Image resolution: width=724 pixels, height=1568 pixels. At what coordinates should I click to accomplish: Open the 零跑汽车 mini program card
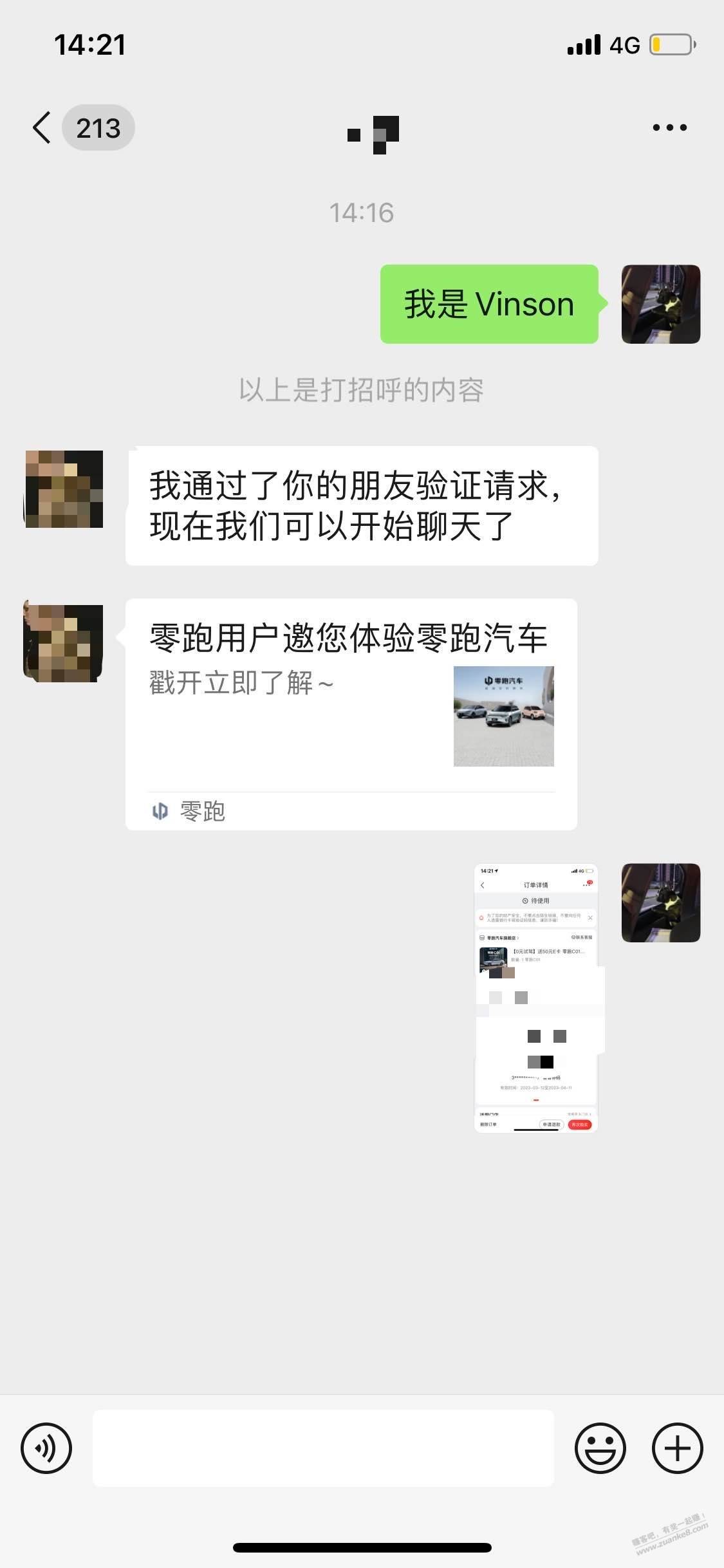tap(351, 714)
